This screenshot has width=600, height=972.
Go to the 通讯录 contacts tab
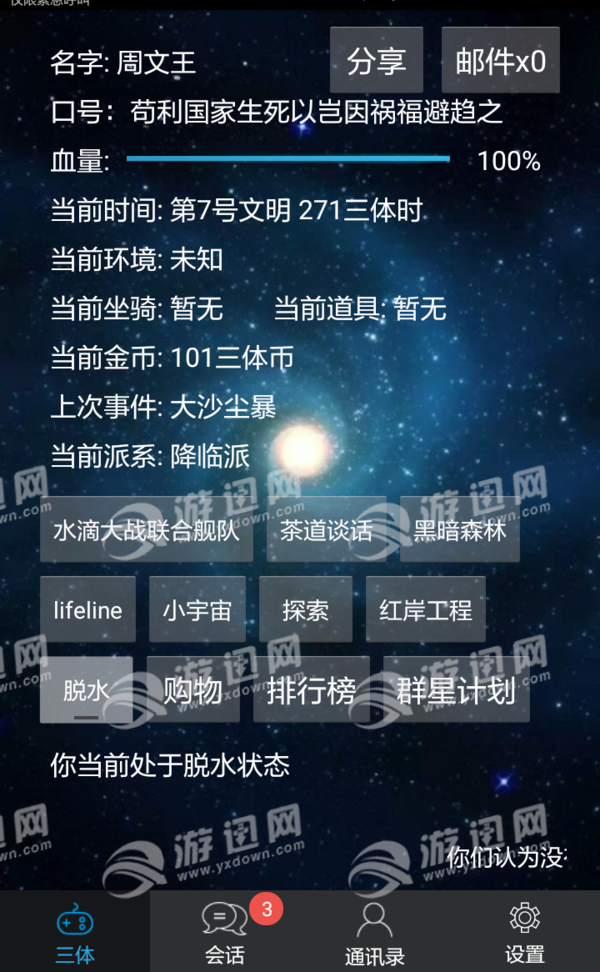pos(375,932)
